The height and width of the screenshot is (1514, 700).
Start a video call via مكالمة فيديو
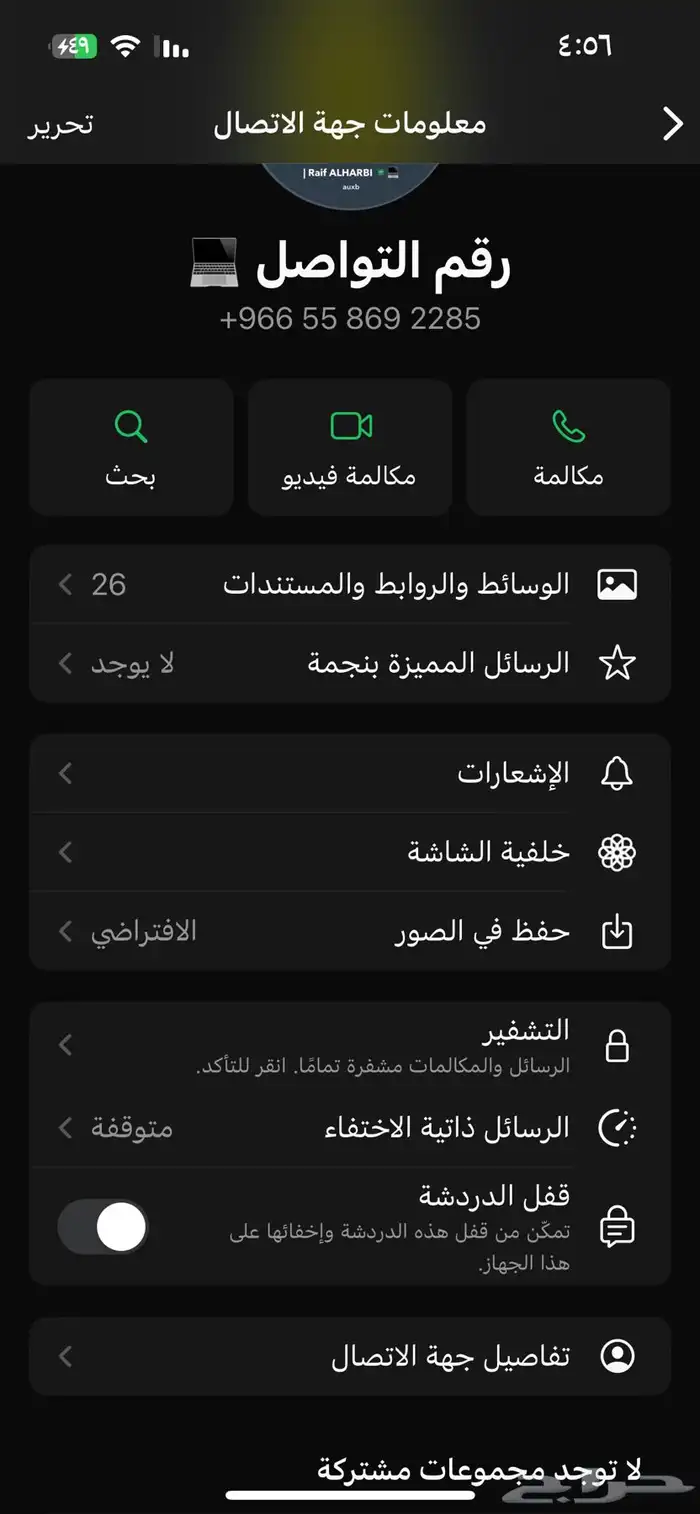(350, 447)
